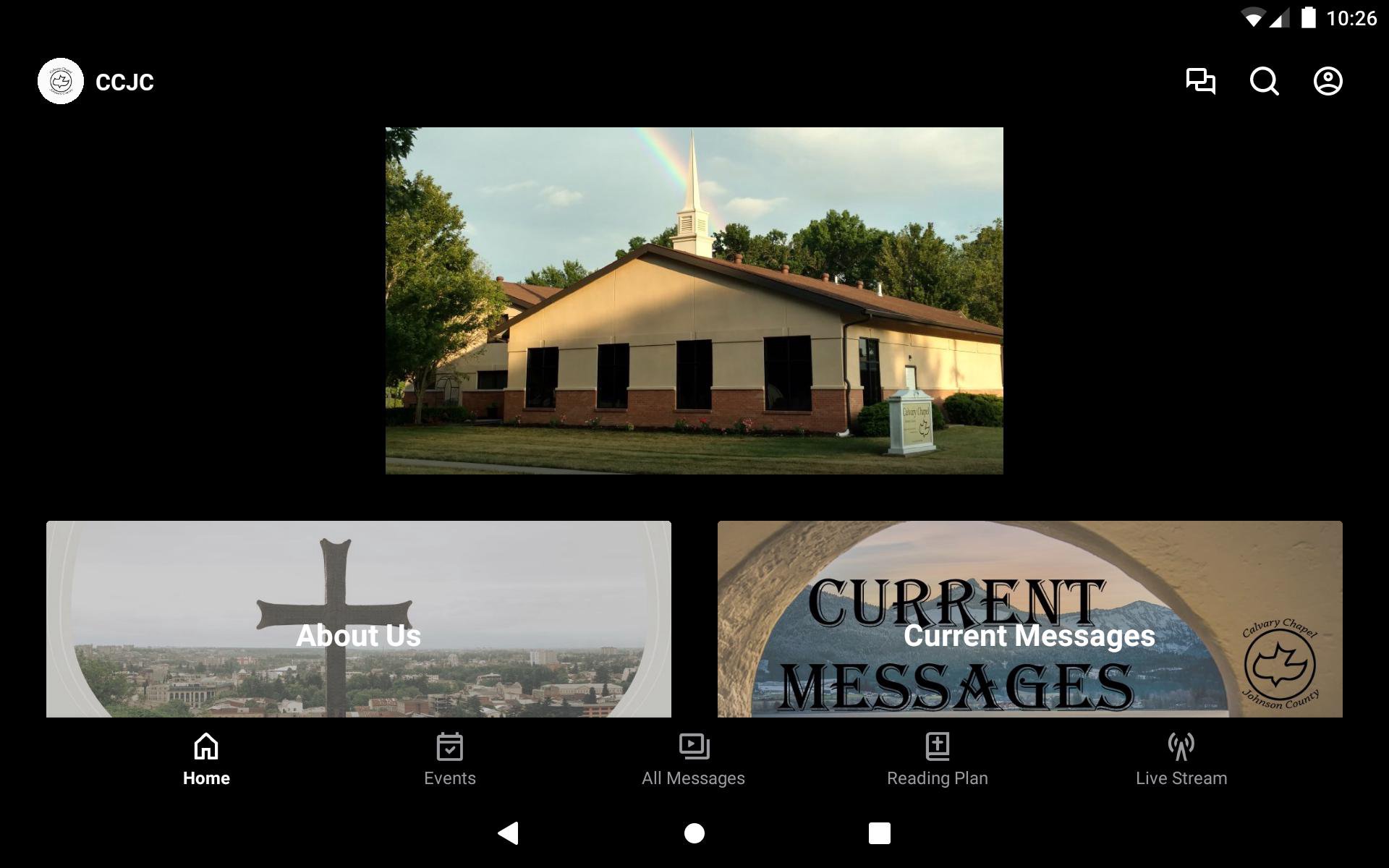
Task: Open the chat messages icon
Action: [1200, 81]
